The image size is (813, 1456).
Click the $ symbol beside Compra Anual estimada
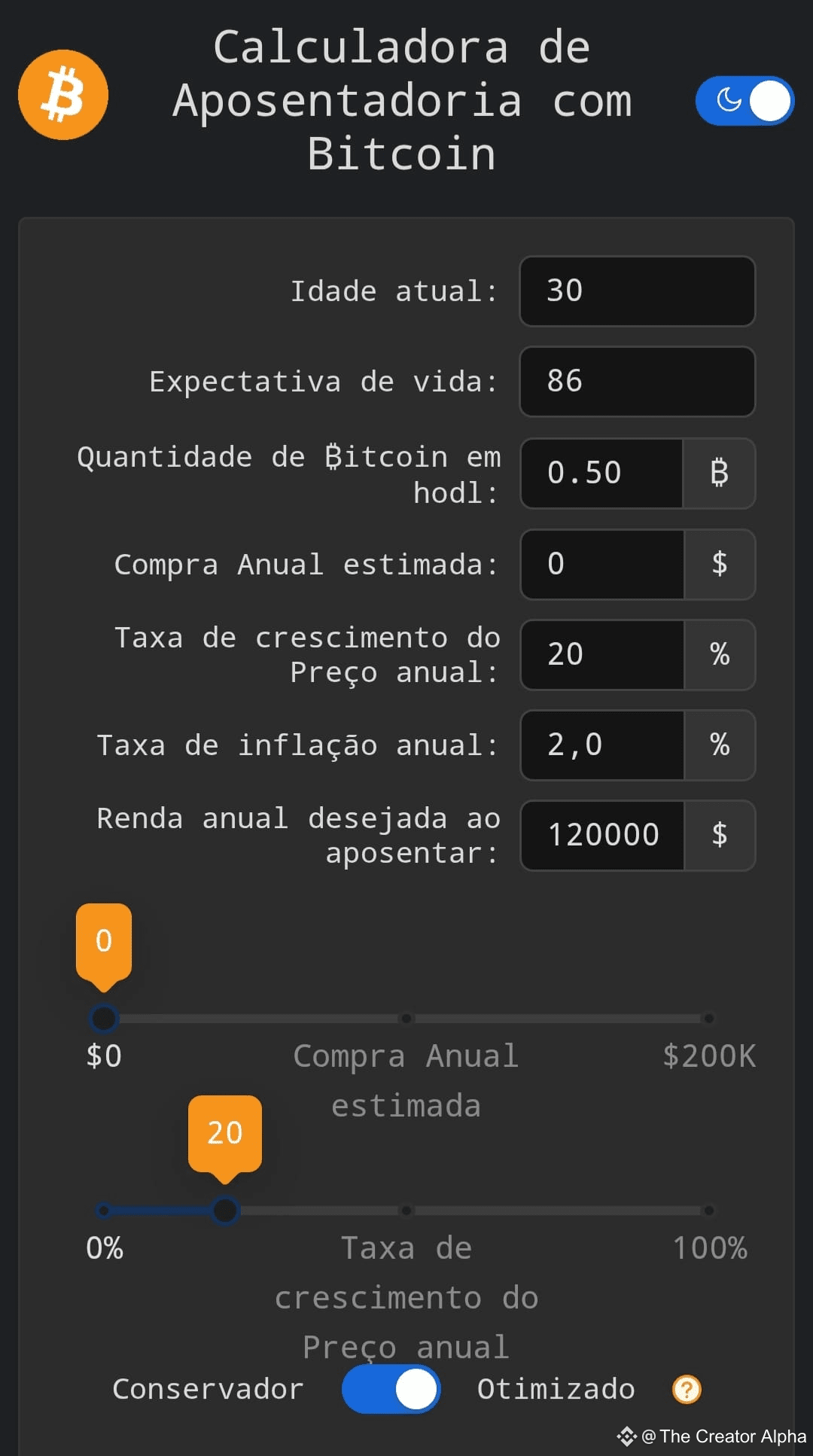[719, 565]
